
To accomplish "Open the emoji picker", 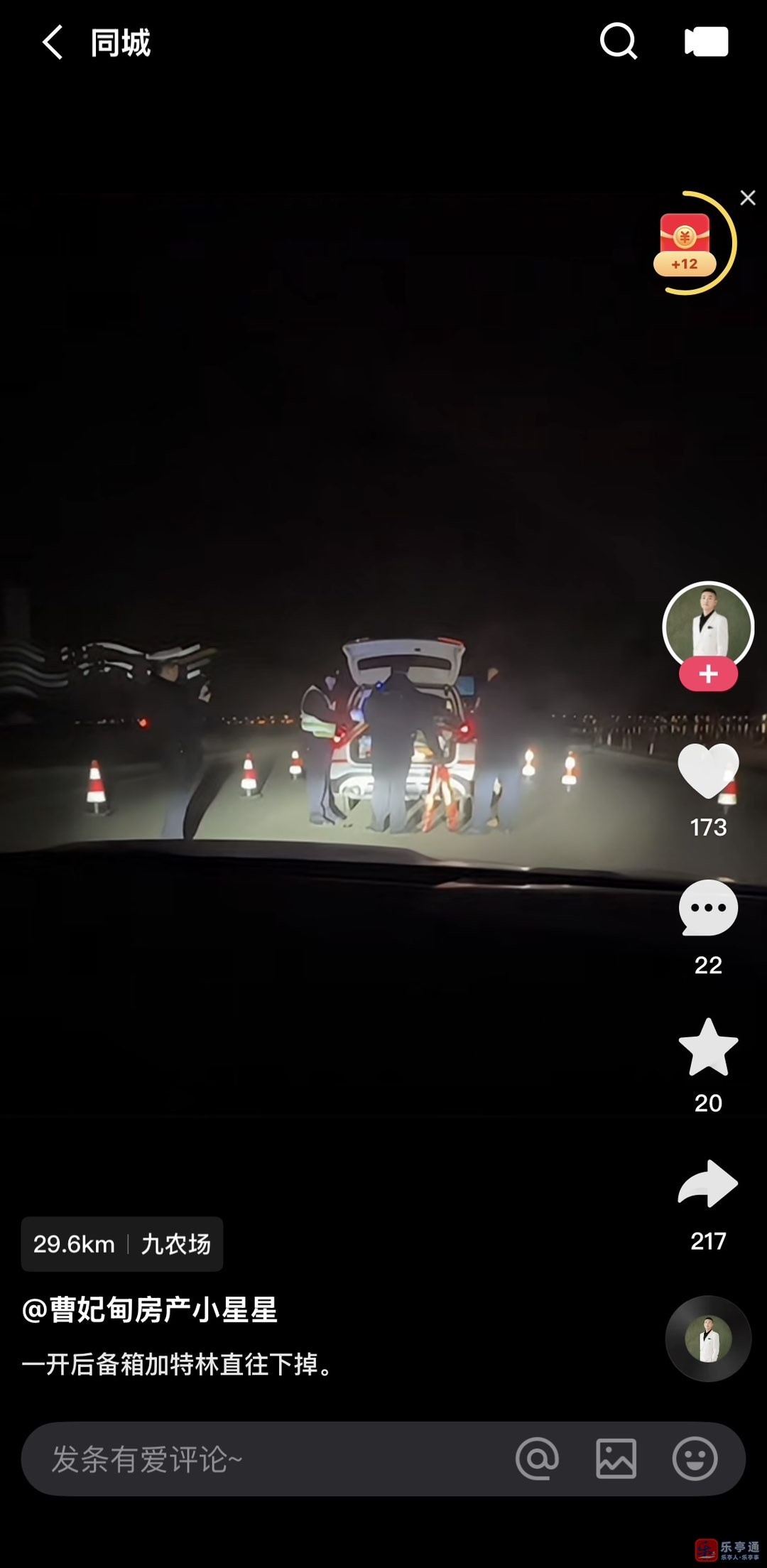I will [695, 1459].
